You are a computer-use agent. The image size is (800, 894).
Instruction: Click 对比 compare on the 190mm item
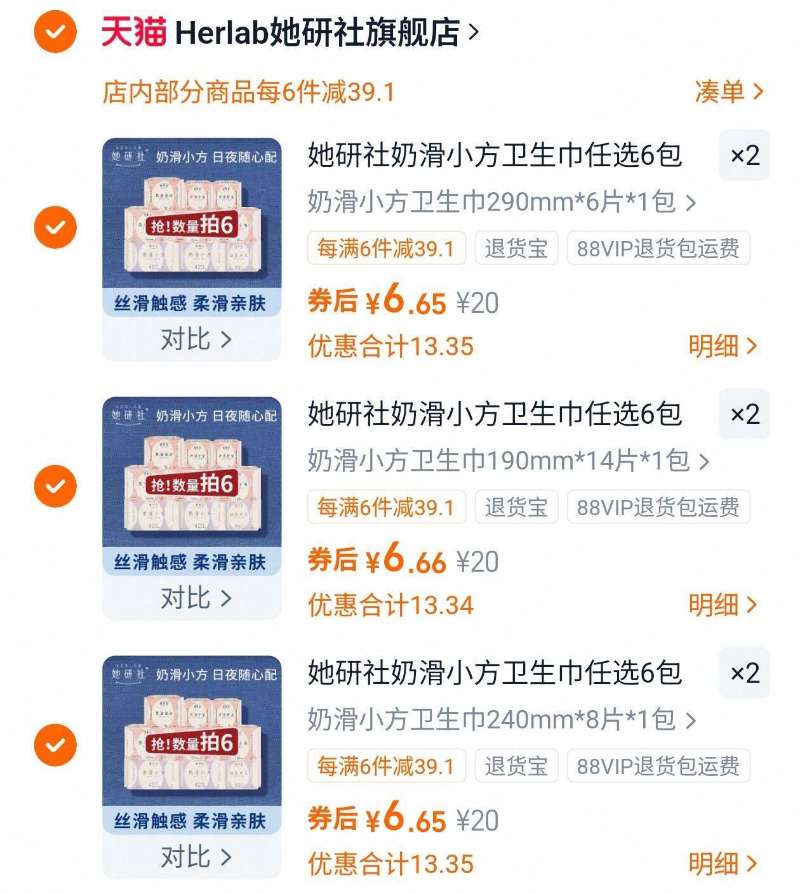[x=193, y=599]
